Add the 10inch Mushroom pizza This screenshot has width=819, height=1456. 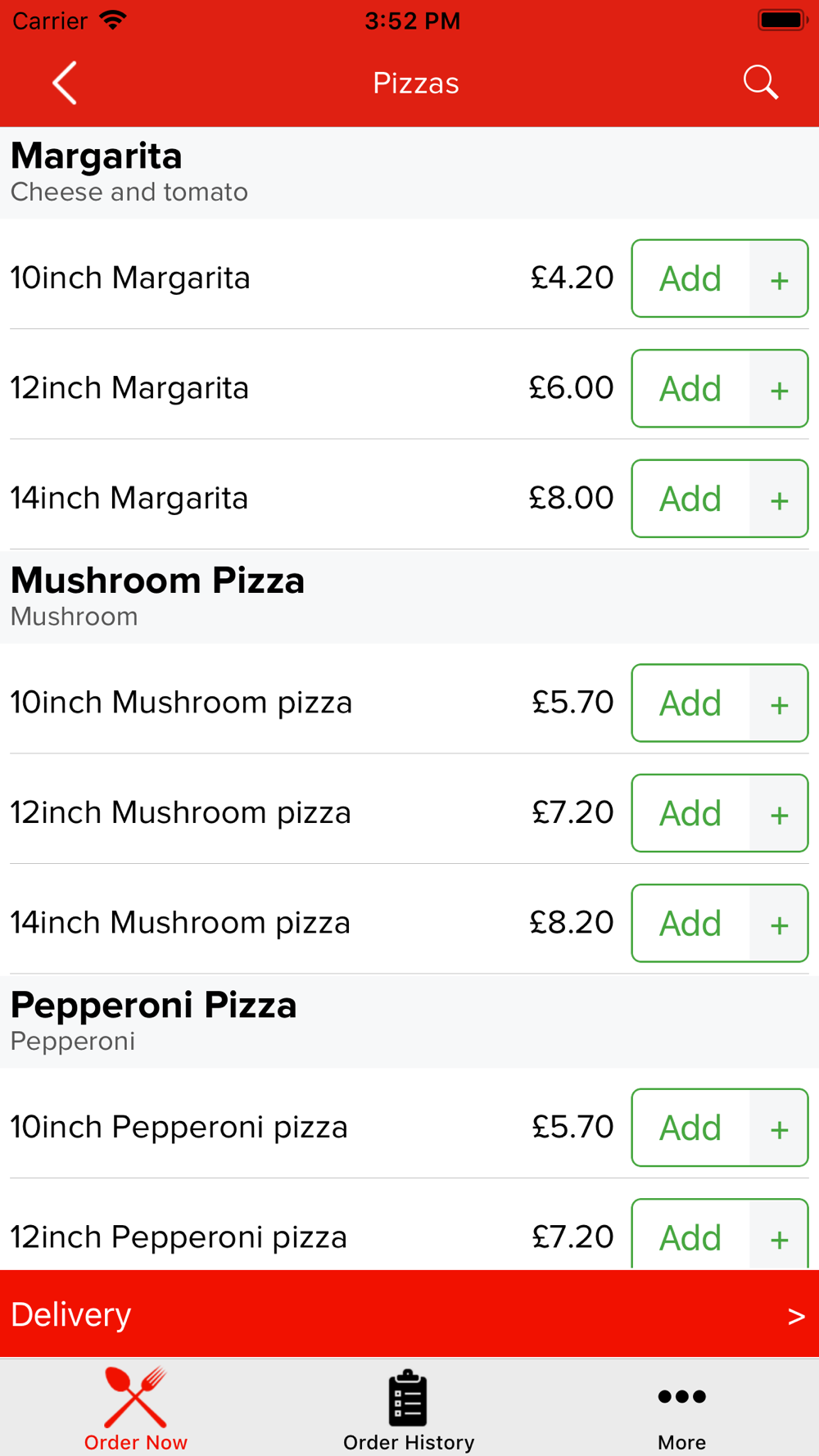tap(719, 703)
